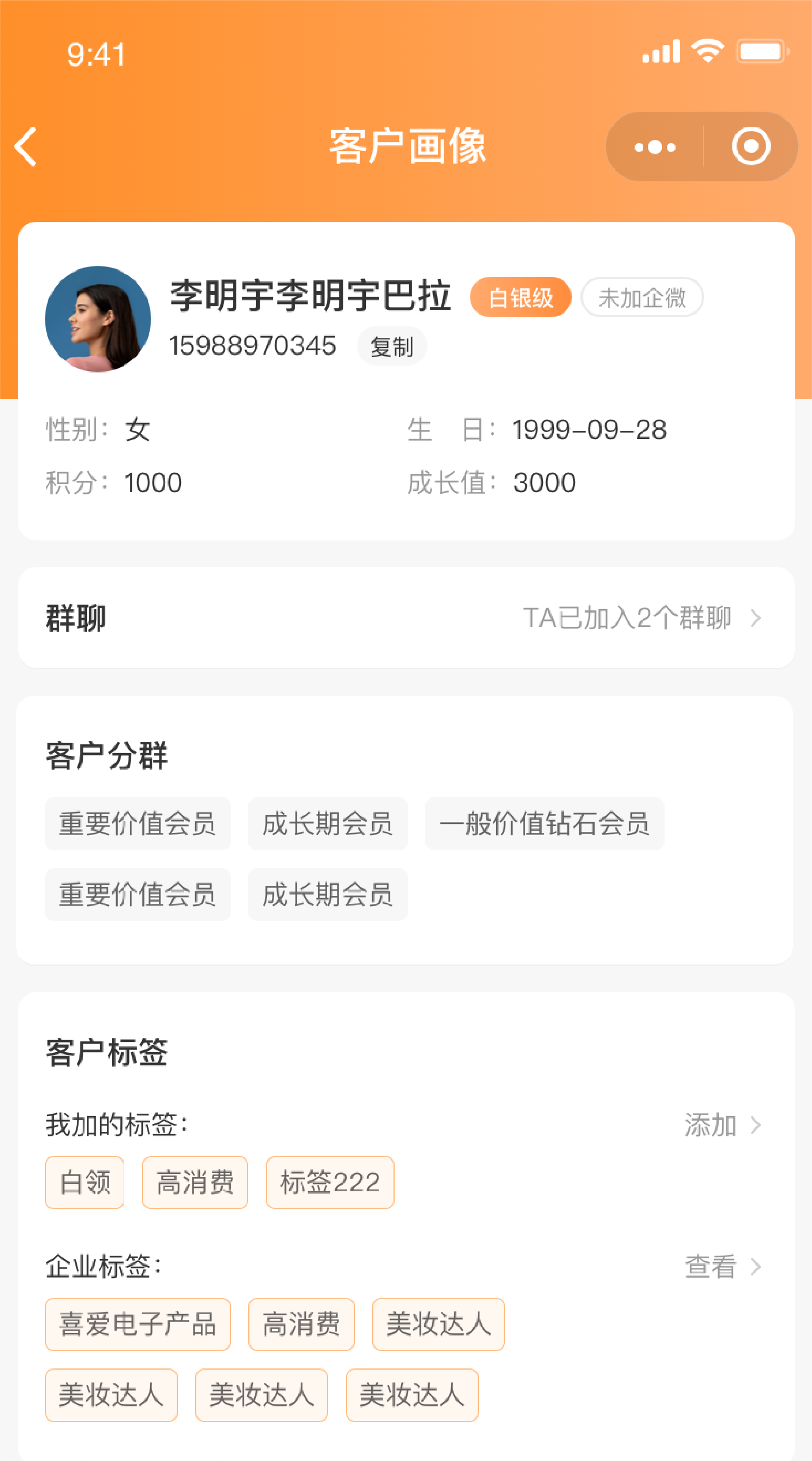Viewport: 812px width, 1461px height.
Task: Copy the phone number with 复制
Action: tap(391, 346)
